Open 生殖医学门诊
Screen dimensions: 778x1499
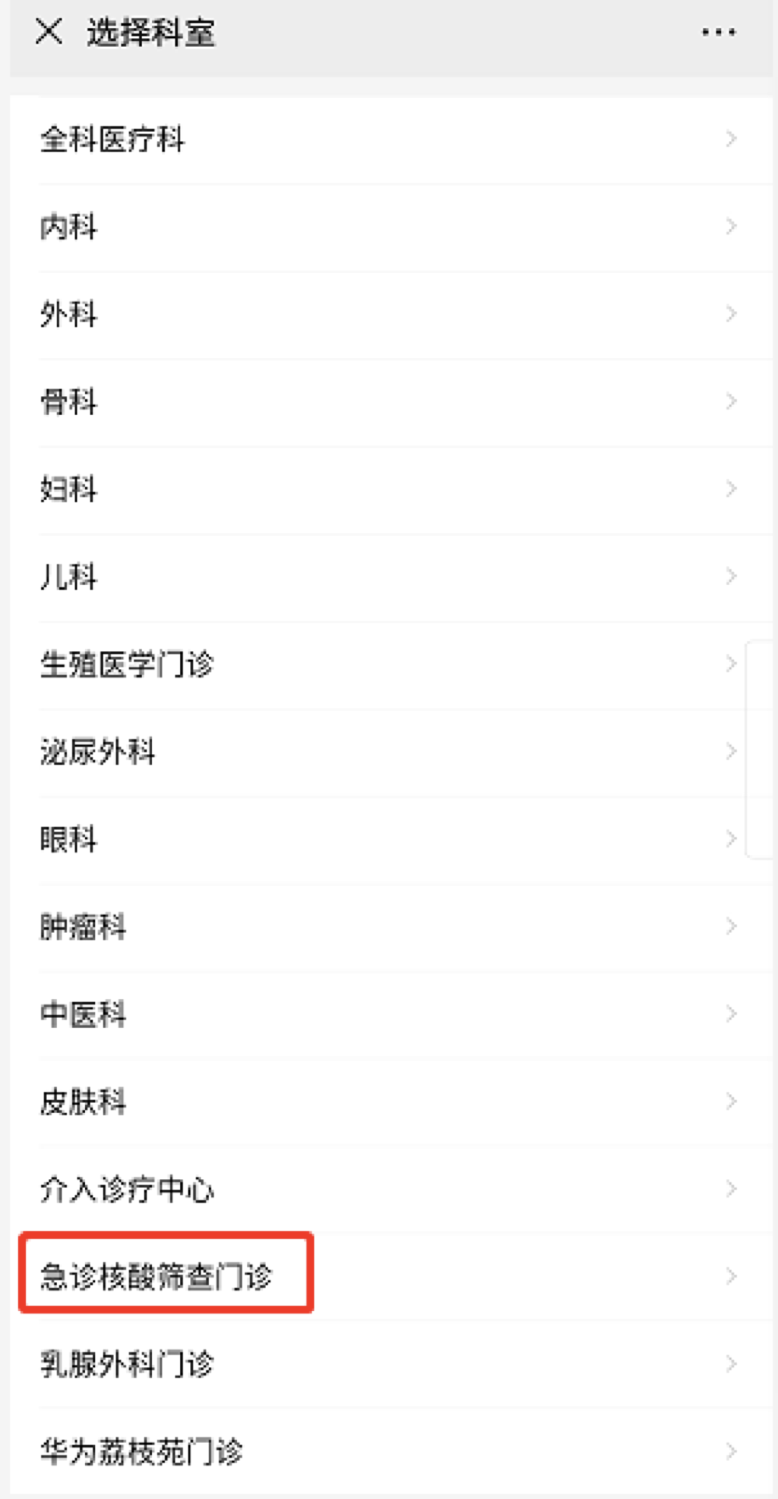coord(388,665)
